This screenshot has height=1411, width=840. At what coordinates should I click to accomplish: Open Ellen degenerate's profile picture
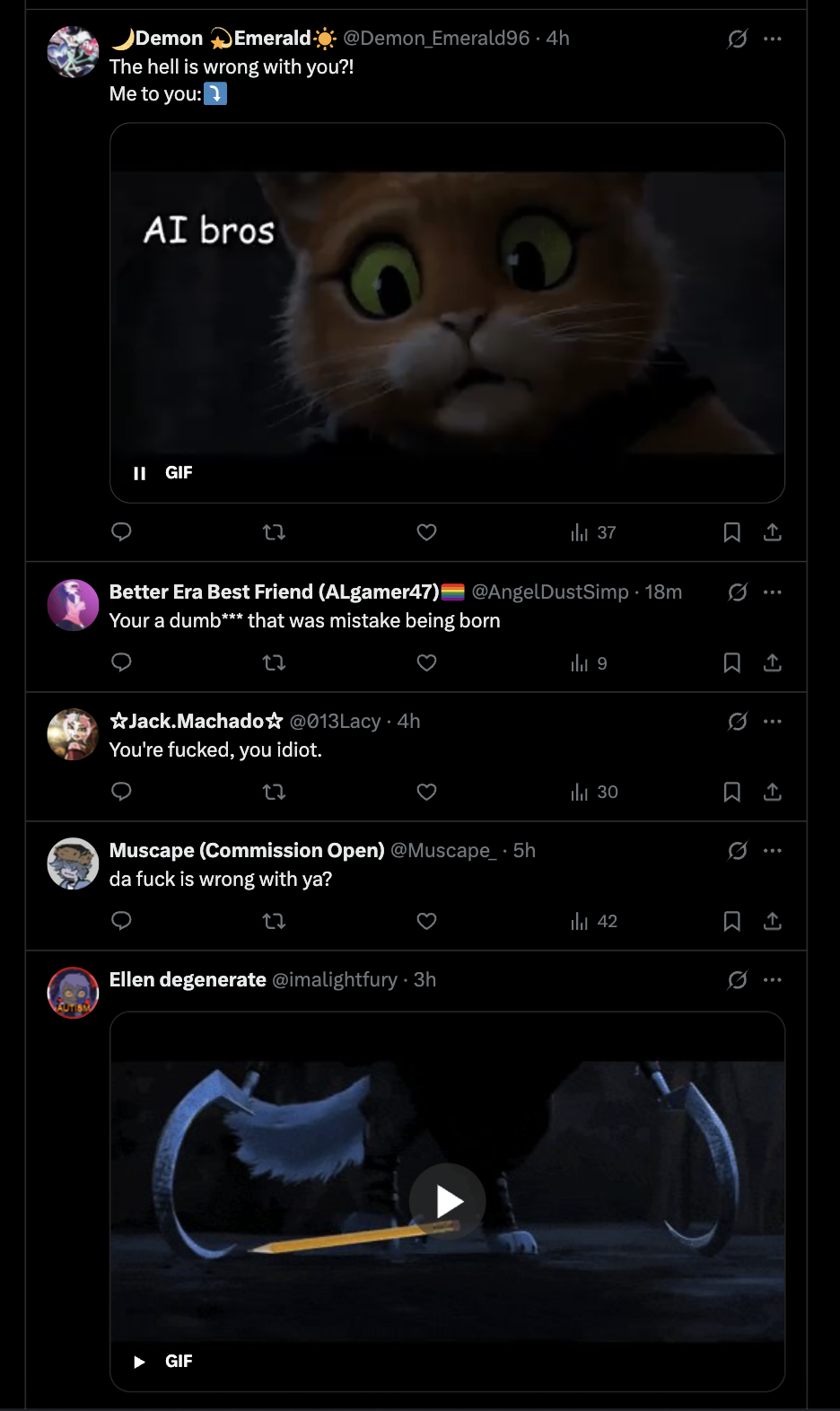73,993
